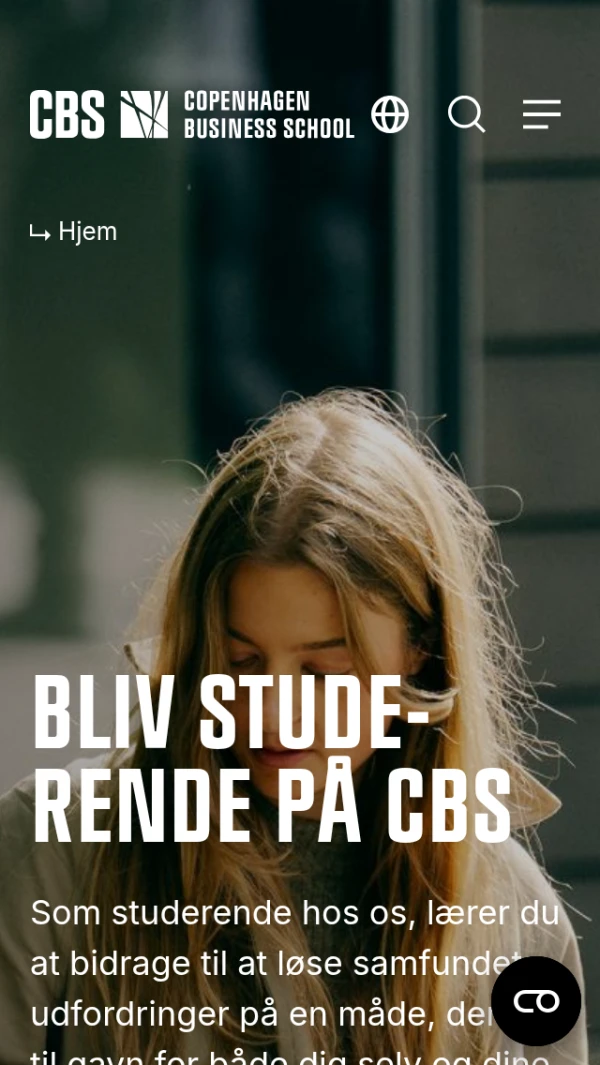Go to the Hjem breadcrumb link

point(87,232)
